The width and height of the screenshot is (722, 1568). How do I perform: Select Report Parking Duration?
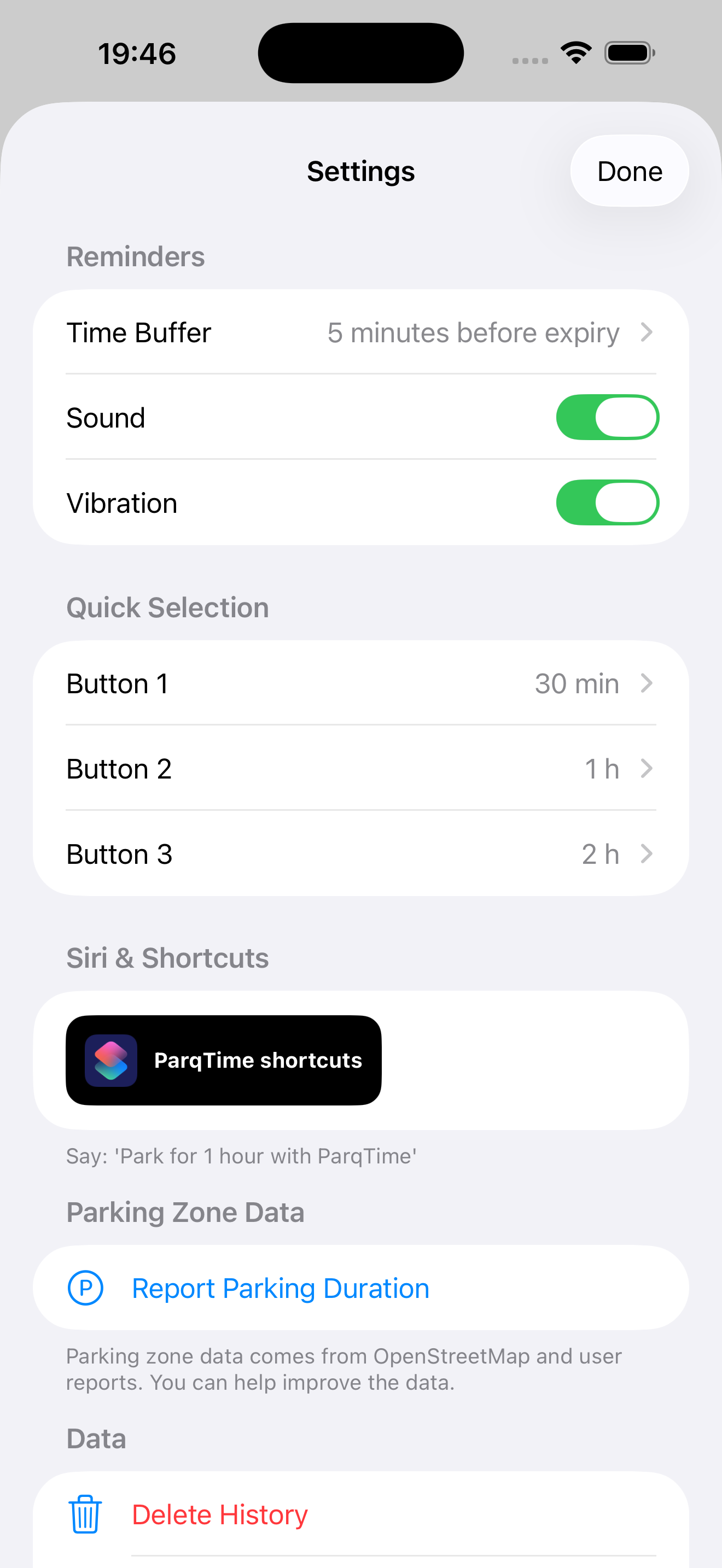point(280,1288)
